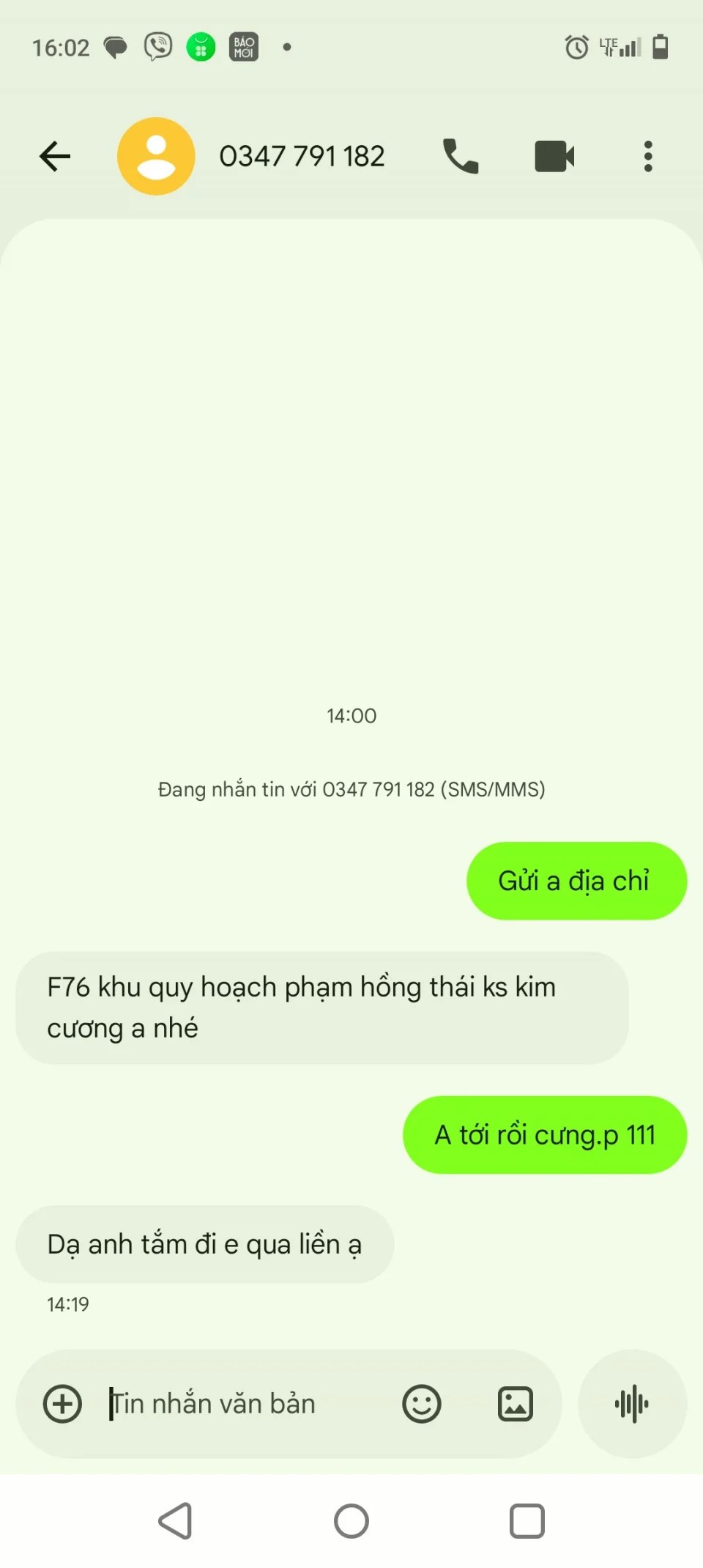Tap the system home button
This screenshot has height=1568, width=703.
[x=351, y=1521]
